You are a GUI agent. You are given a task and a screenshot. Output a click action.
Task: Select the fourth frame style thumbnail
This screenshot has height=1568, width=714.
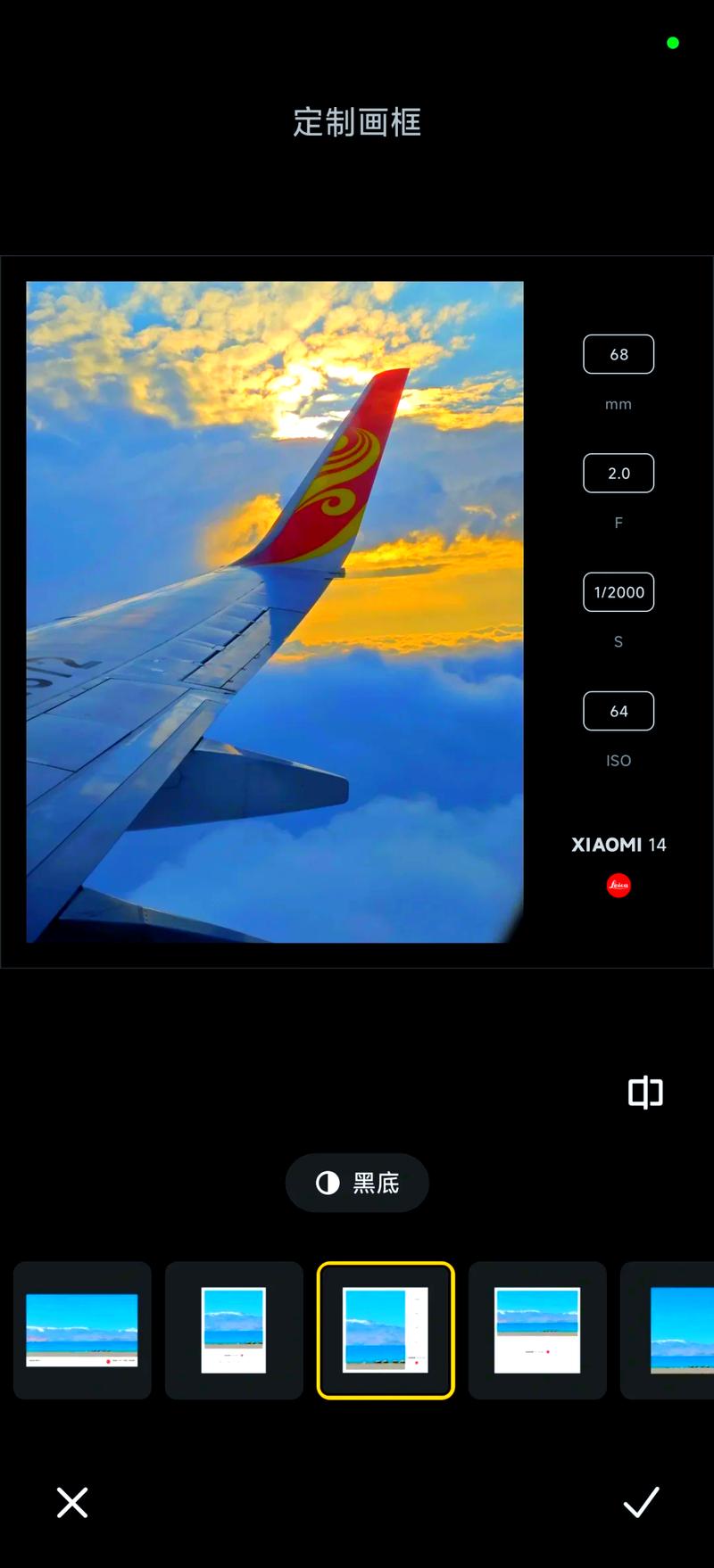pos(537,1330)
